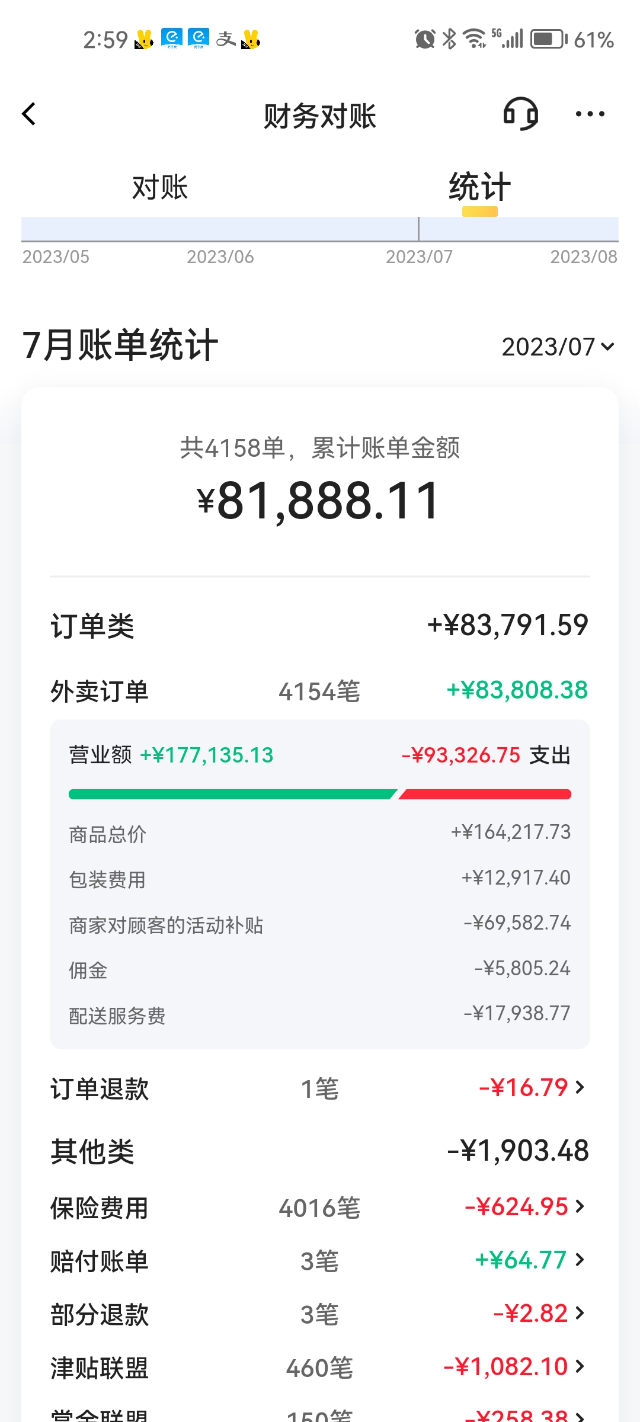Open 订单退款 details row
The height and width of the screenshot is (1422, 640).
pyautogui.click(x=320, y=1088)
